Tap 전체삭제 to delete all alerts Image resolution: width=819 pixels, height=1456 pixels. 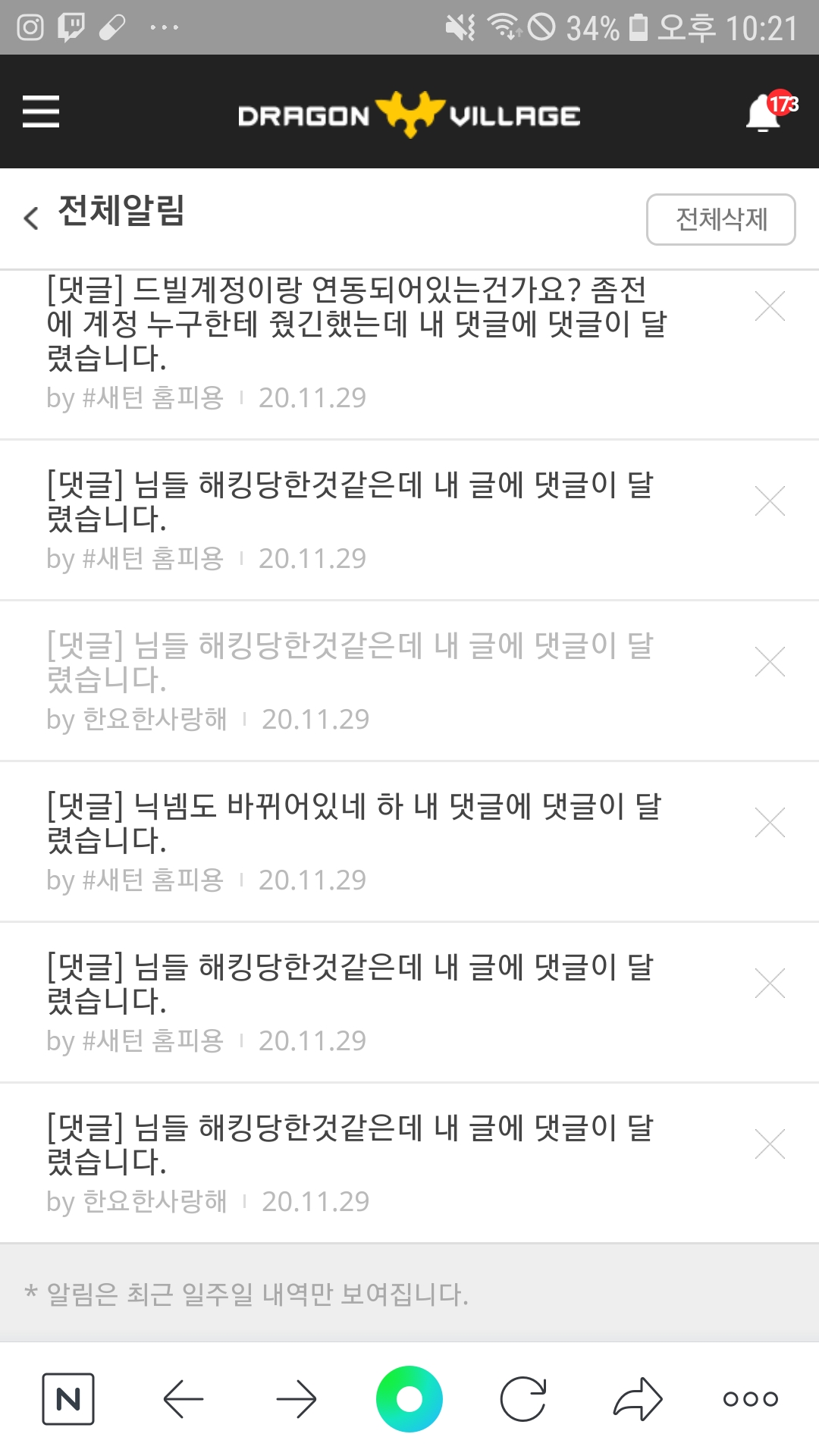pyautogui.click(x=720, y=219)
